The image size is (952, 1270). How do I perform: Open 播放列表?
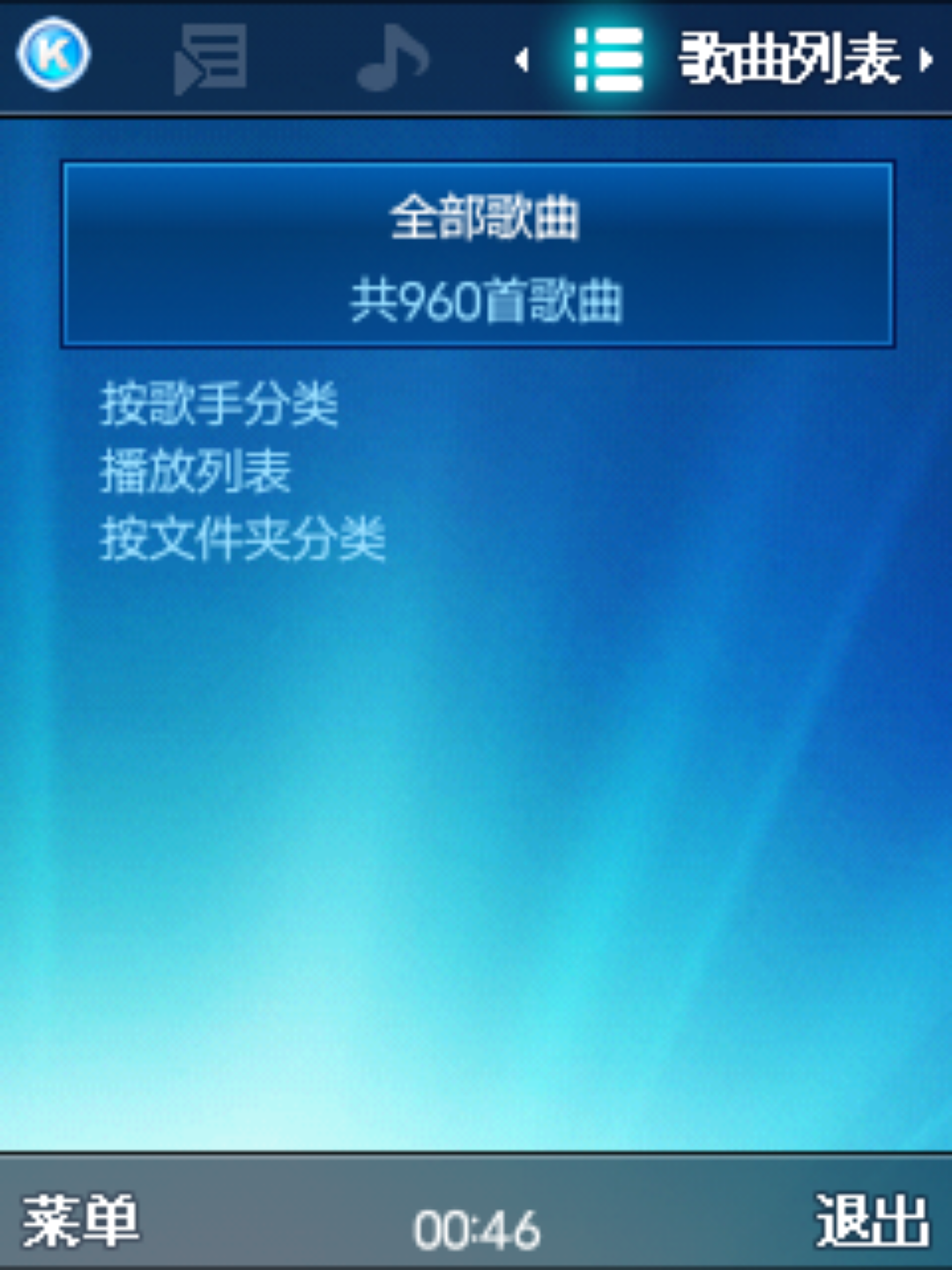(x=195, y=471)
